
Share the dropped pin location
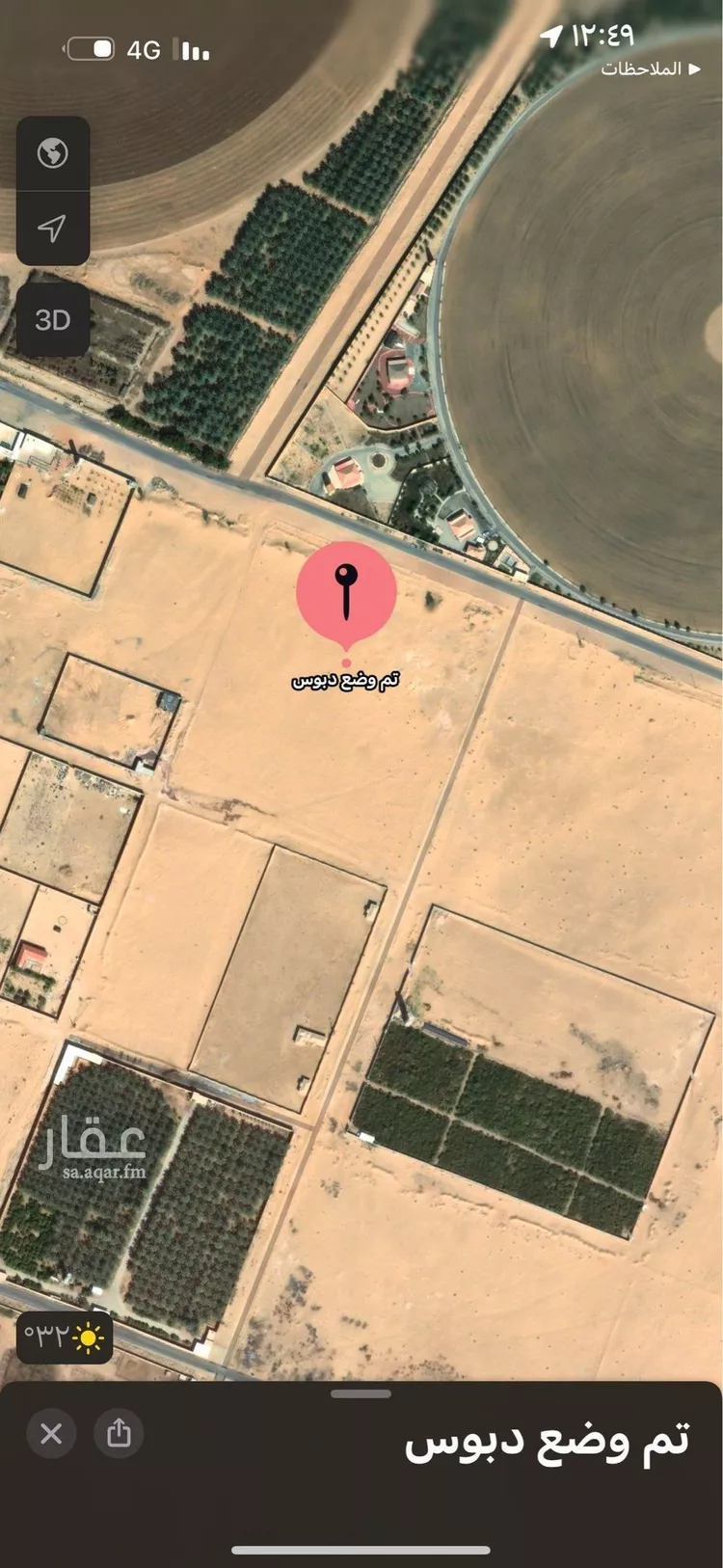point(119,1433)
